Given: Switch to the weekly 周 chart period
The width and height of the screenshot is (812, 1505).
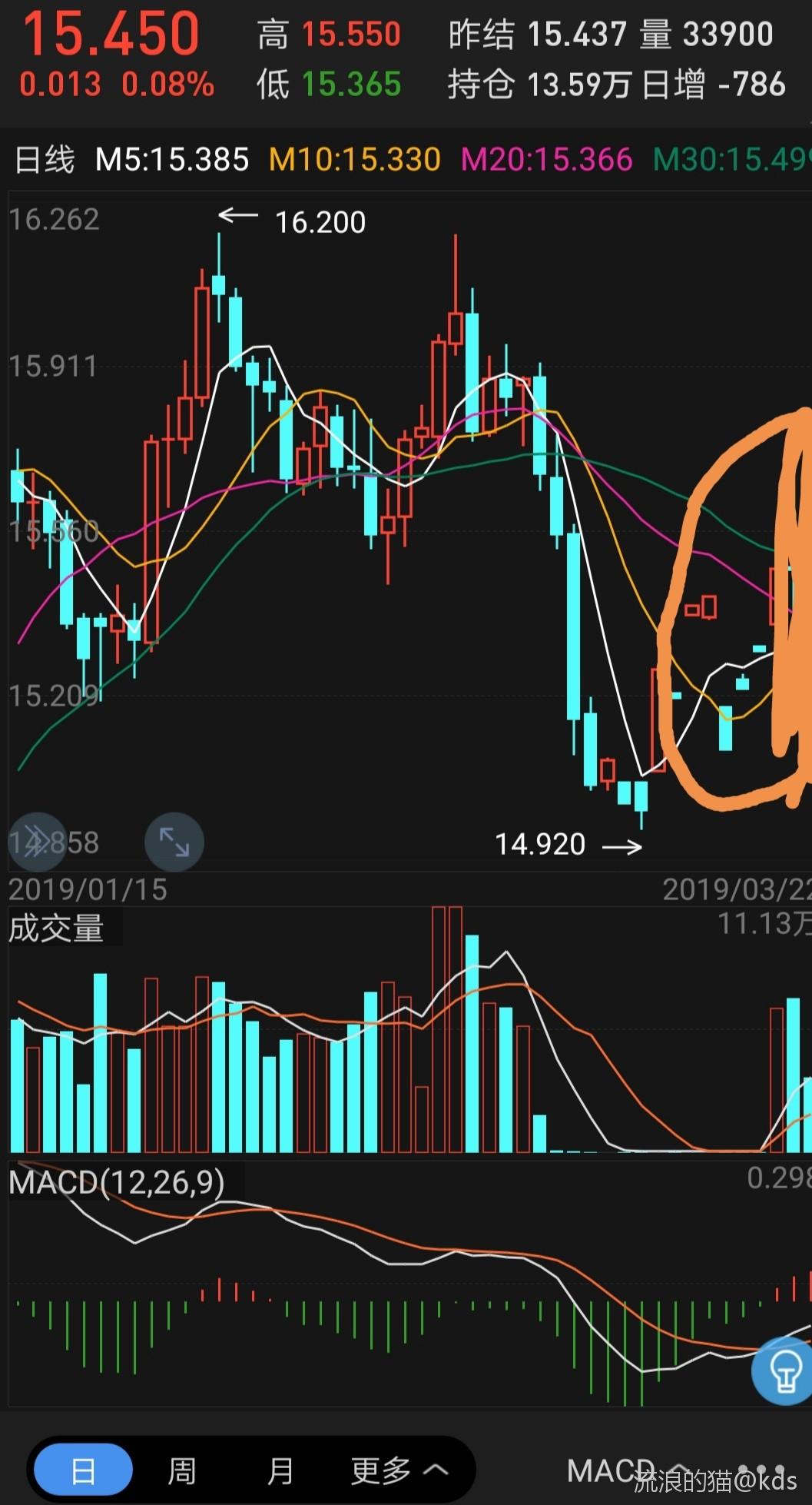Looking at the screenshot, I should click(181, 1470).
